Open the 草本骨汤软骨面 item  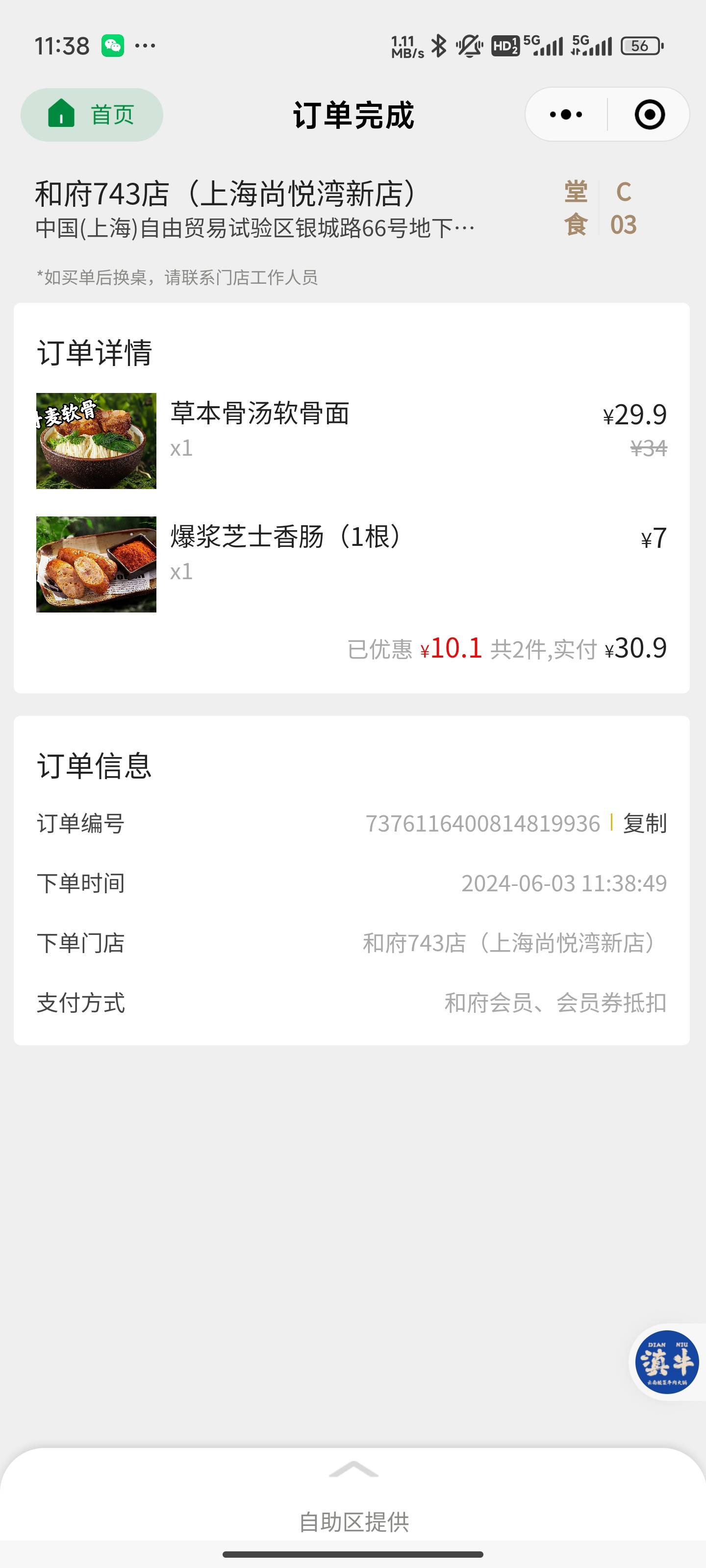tap(352, 441)
